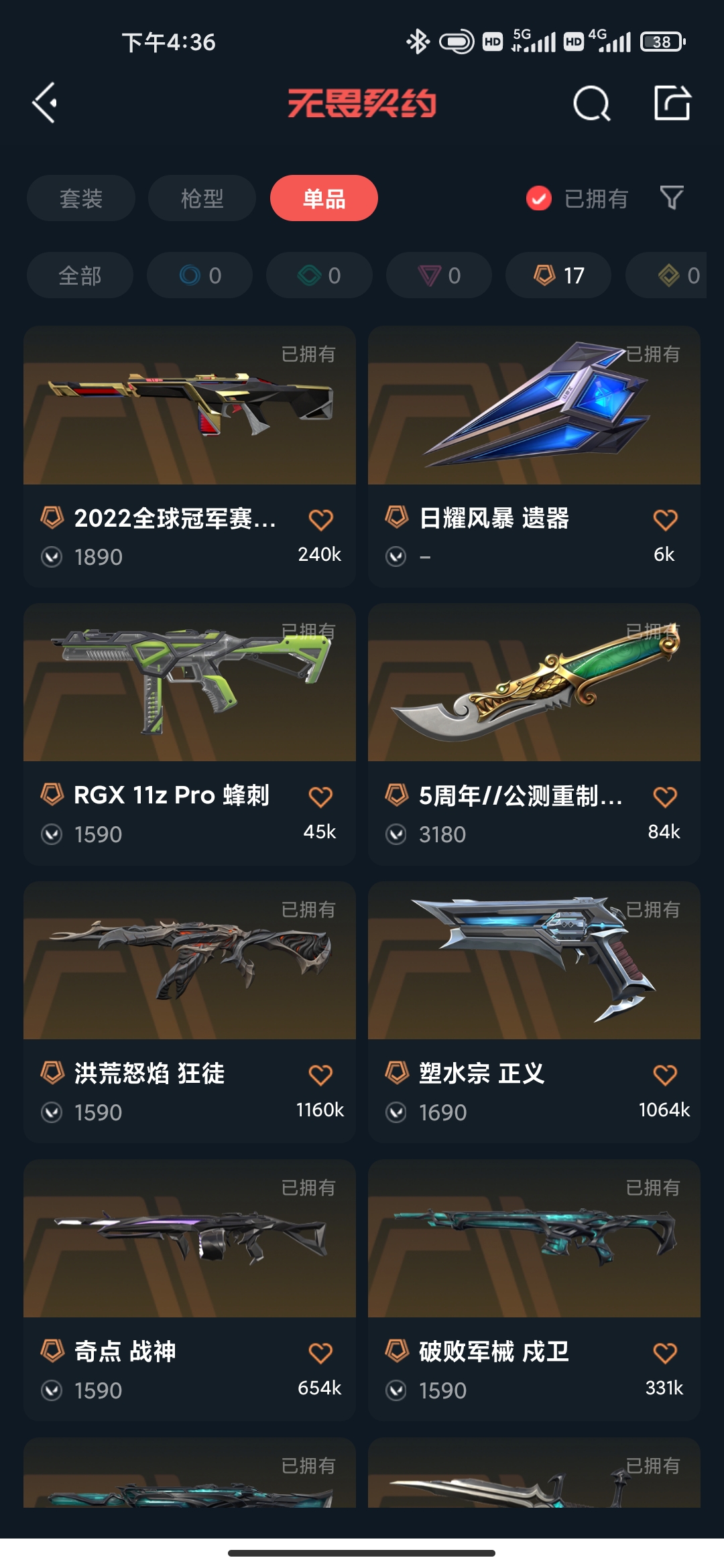Share this skin collection page
This screenshot has height=1568, width=724.
[672, 103]
